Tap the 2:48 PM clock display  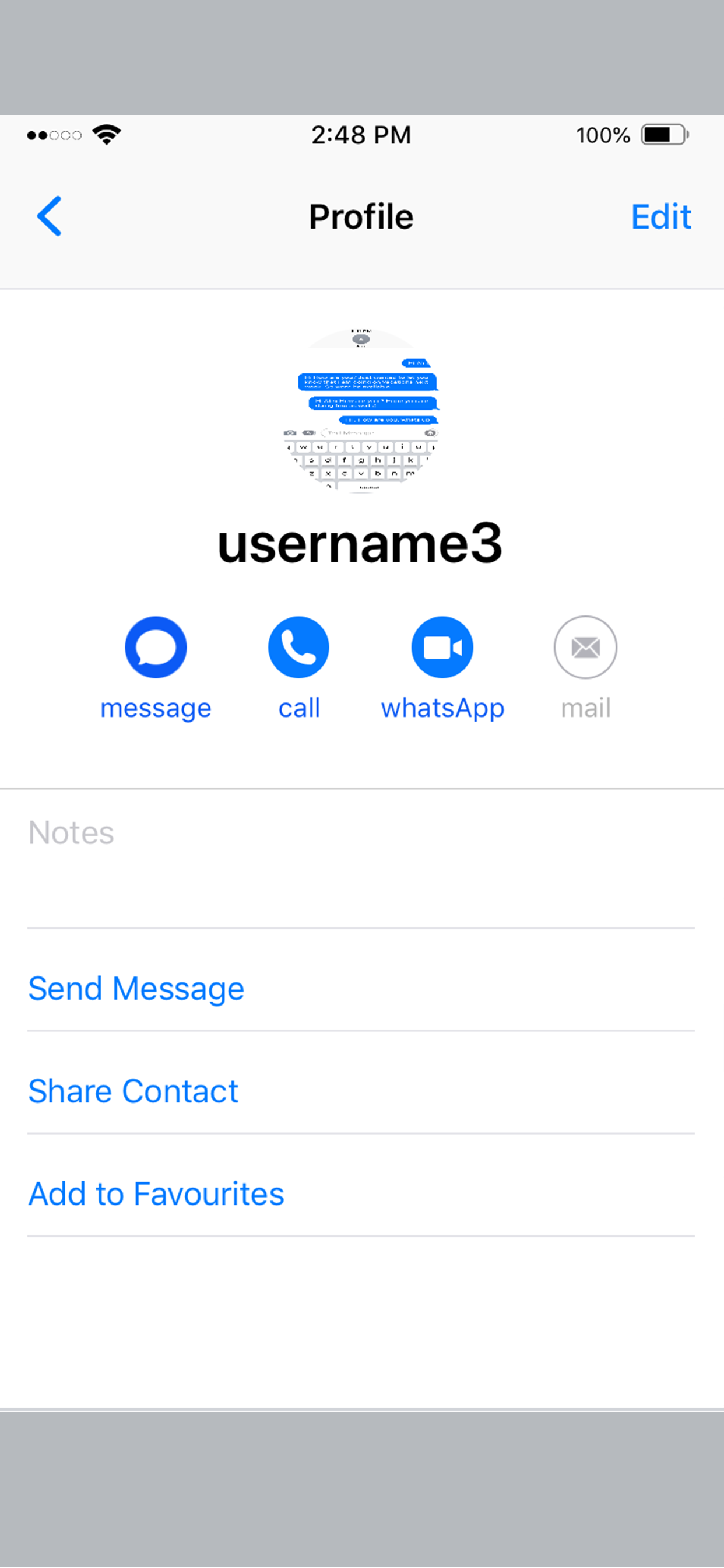[361, 134]
